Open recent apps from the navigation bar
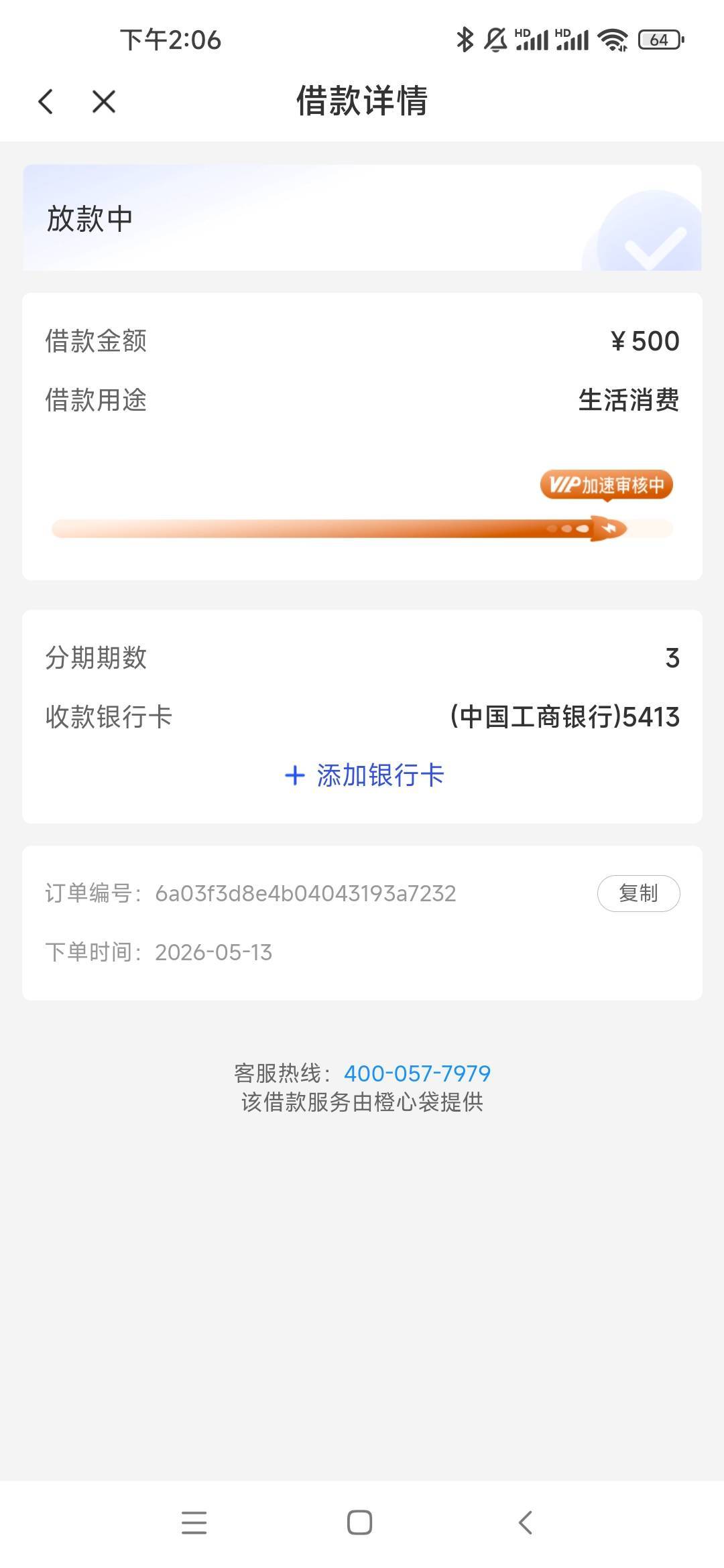Screen dimensions: 724x1568 pyautogui.click(x=194, y=1522)
